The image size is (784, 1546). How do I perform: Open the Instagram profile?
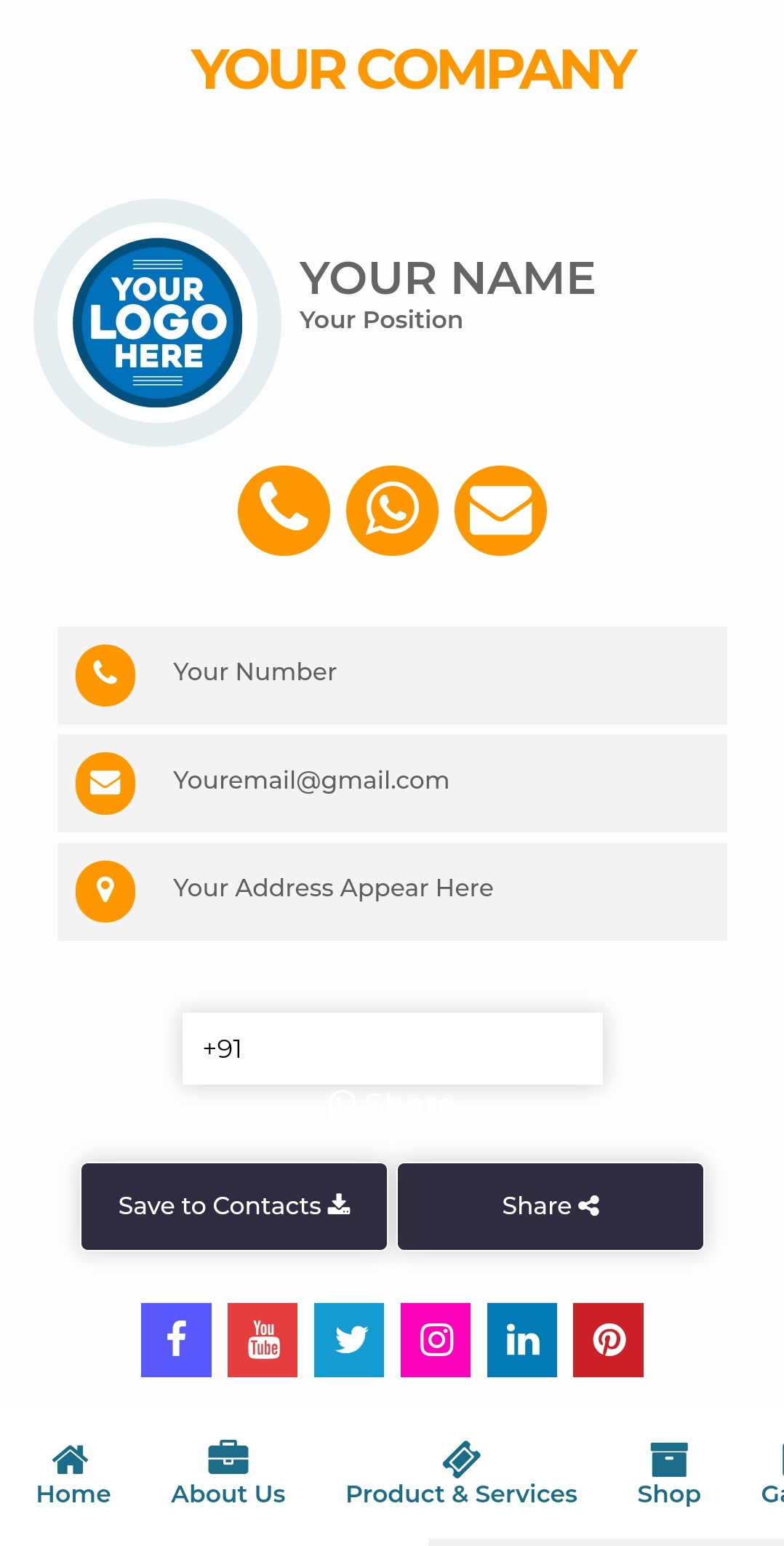pyautogui.click(x=436, y=1339)
